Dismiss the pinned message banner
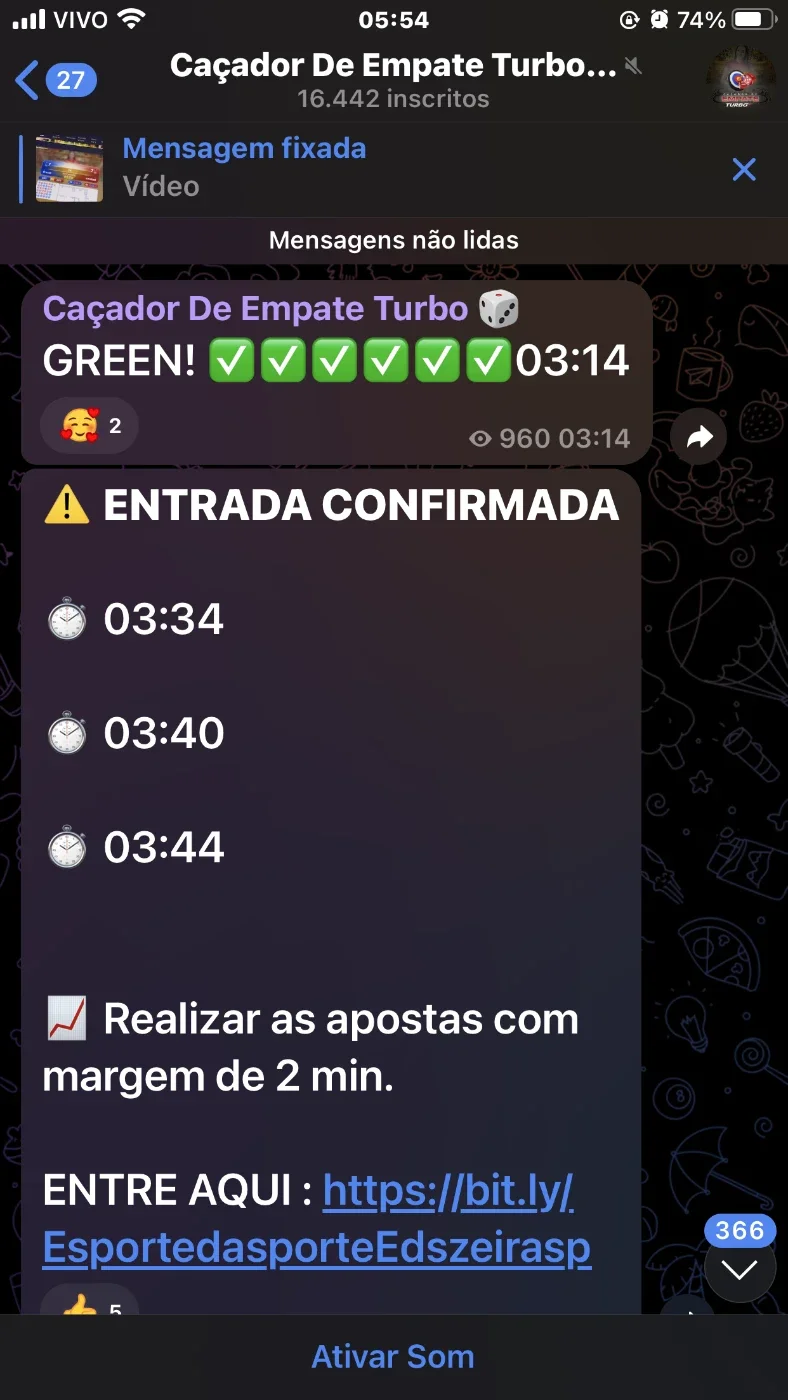Image resolution: width=788 pixels, height=1400 pixels. coord(744,169)
